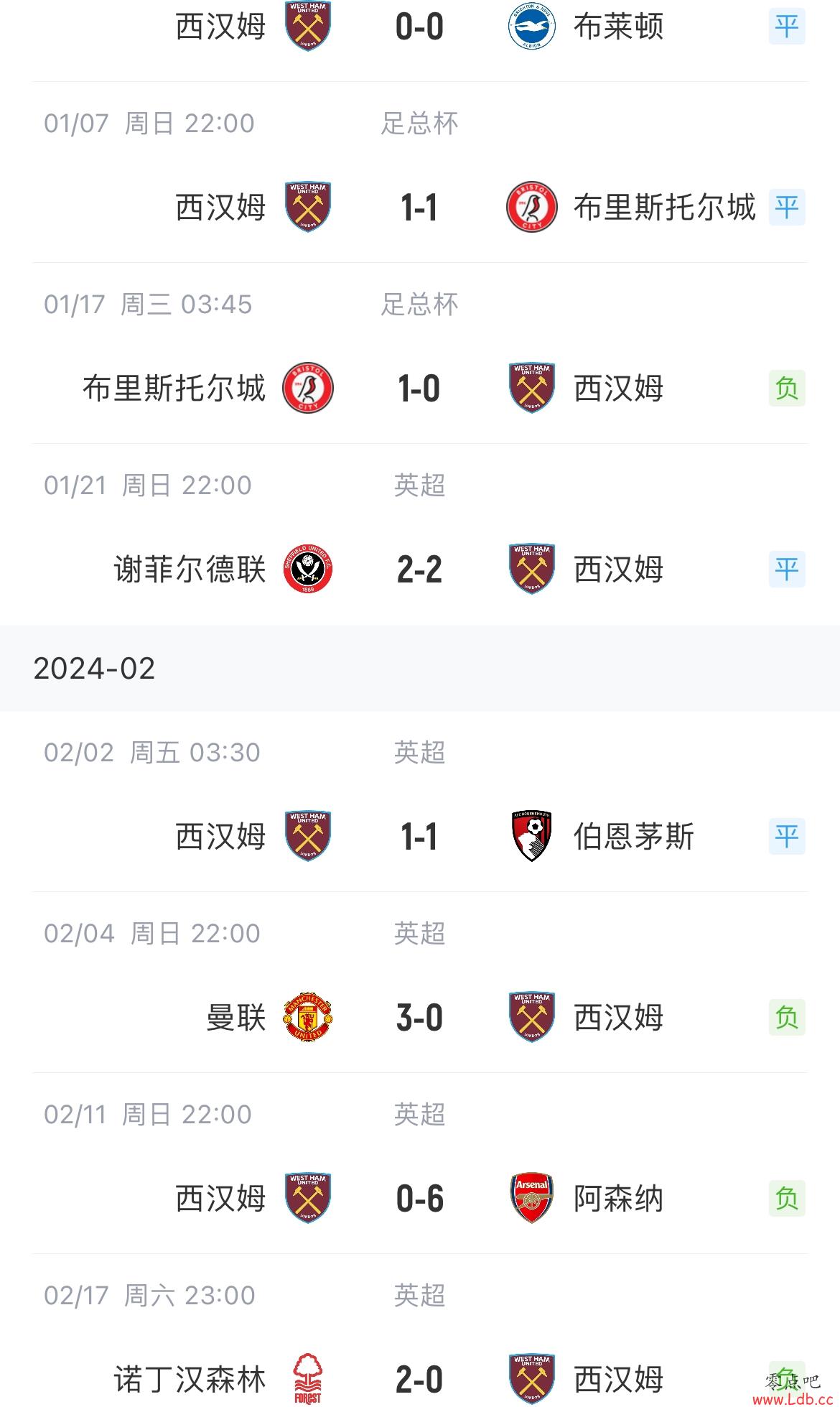This screenshot has height=1407, width=840.
Task: View the 01/17 Bristol City 1-0 West Ham match
Action: coord(420,353)
